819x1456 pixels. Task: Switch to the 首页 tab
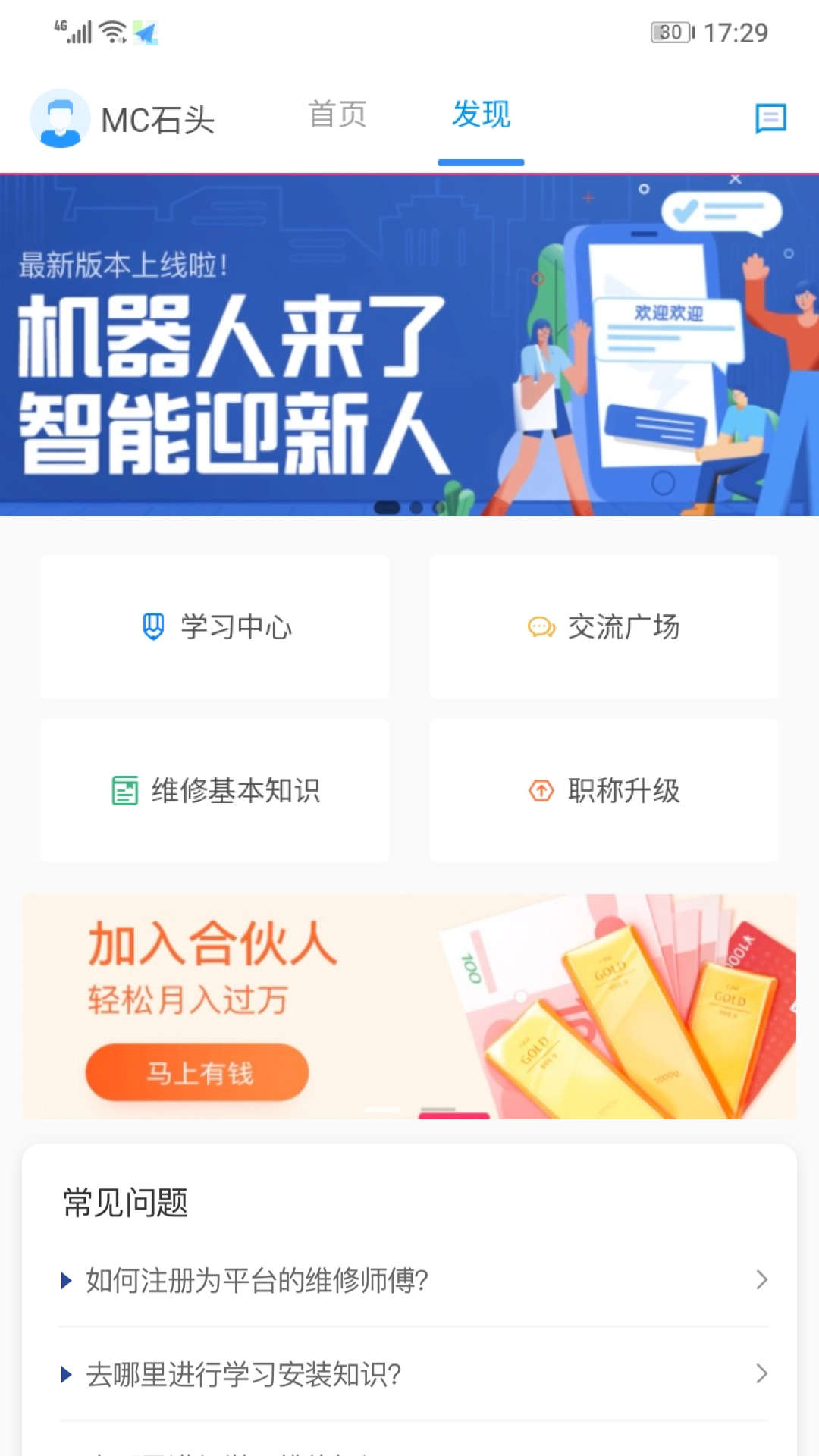[337, 115]
